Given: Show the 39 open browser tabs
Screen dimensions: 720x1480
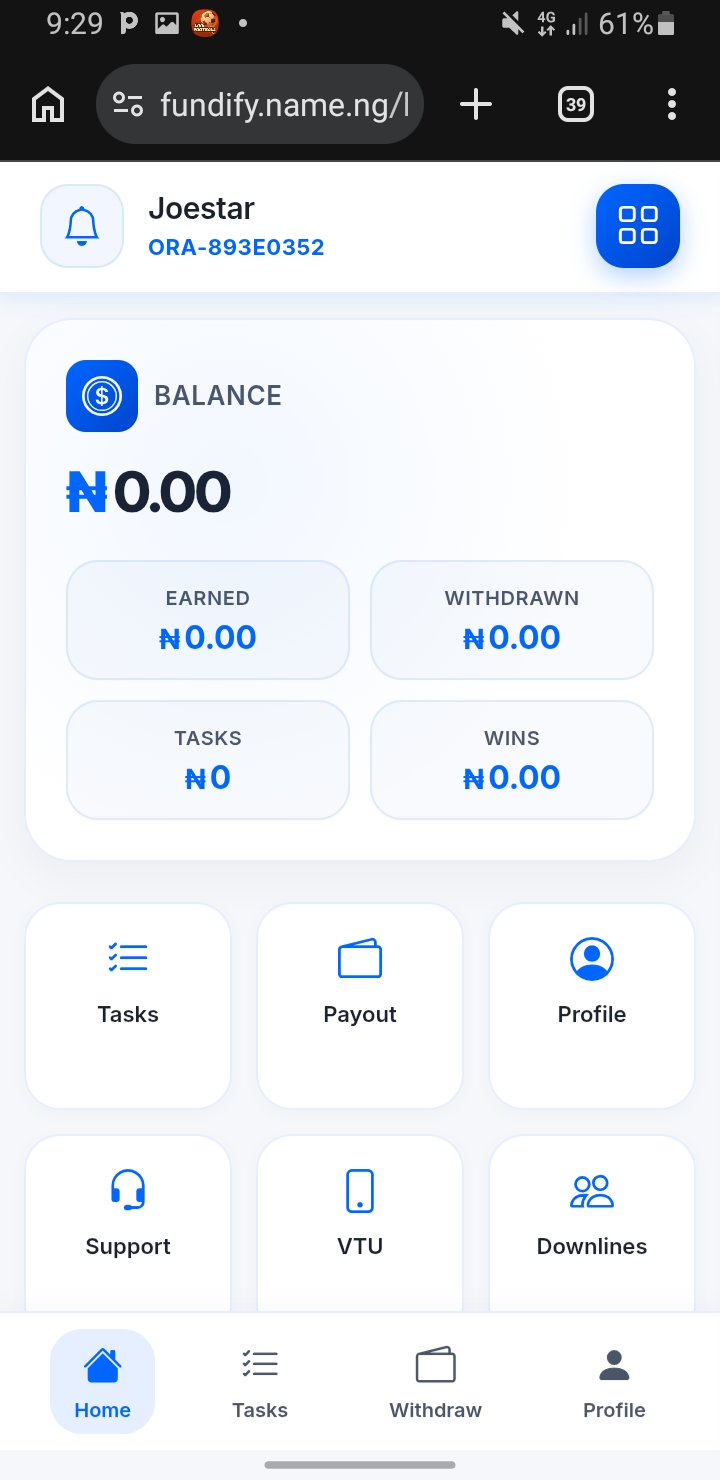Looking at the screenshot, I should pyautogui.click(x=575, y=104).
